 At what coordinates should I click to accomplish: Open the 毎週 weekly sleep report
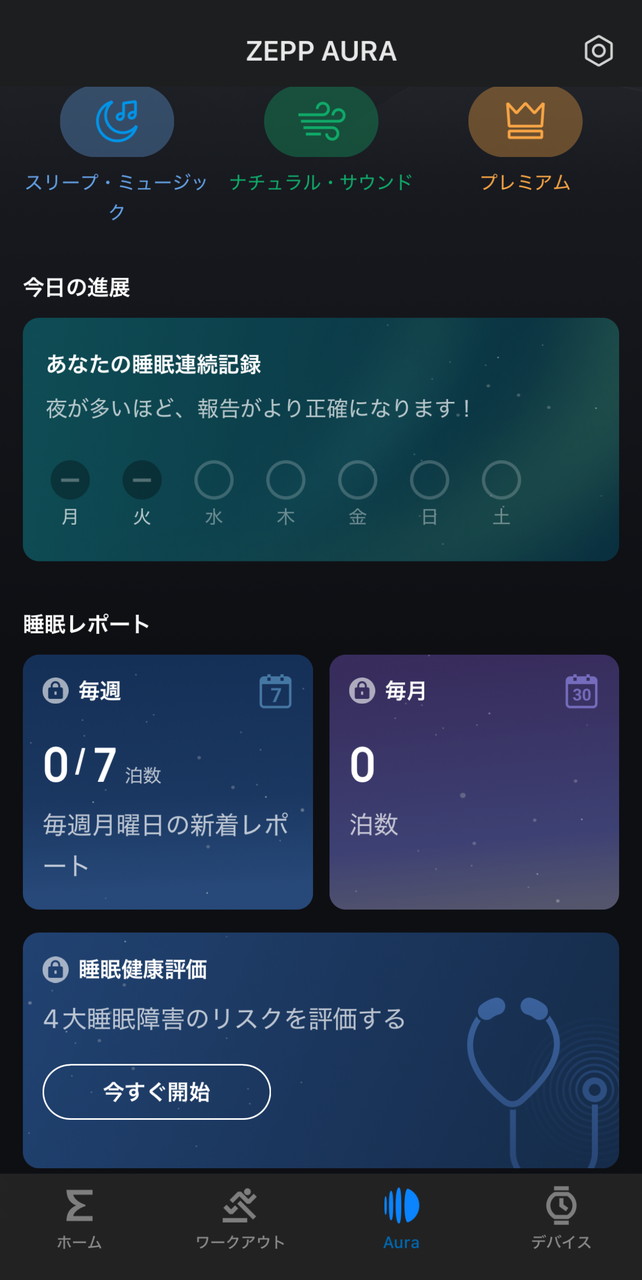tap(168, 782)
